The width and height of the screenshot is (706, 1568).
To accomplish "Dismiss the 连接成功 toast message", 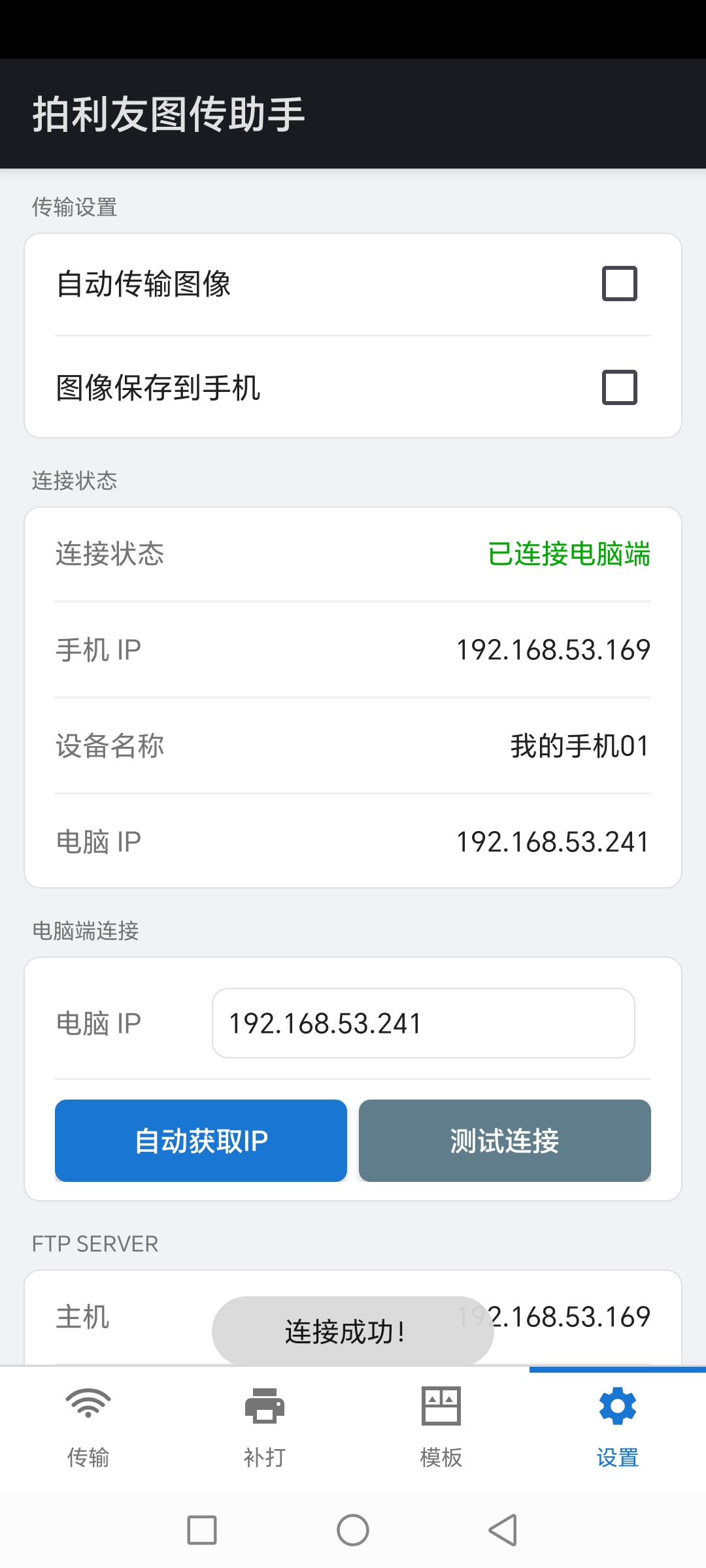I will (x=351, y=1331).
